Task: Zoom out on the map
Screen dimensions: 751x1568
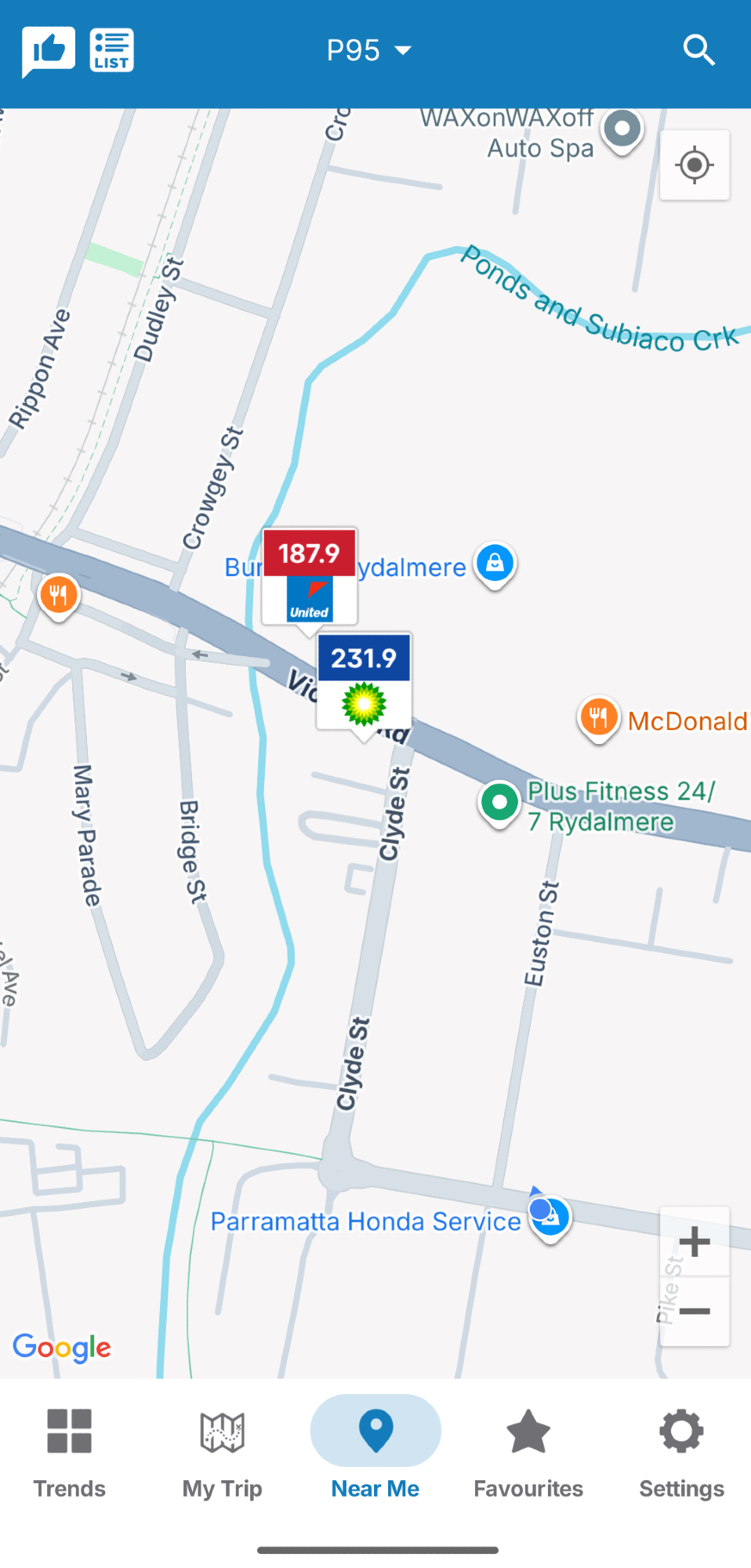Action: [695, 1311]
